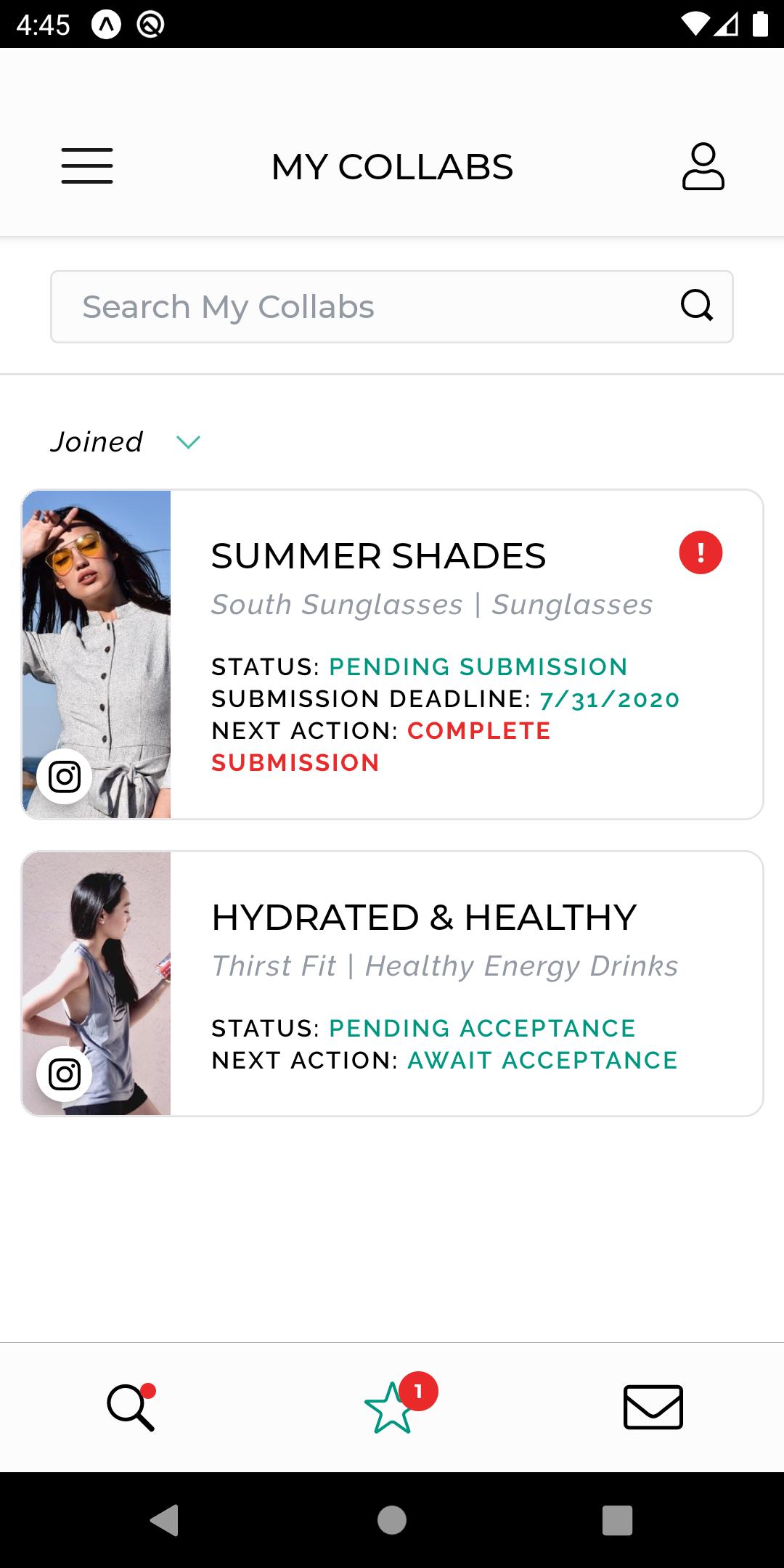The width and height of the screenshot is (784, 1568).
Task: Open the hamburger menu
Action: point(87,166)
